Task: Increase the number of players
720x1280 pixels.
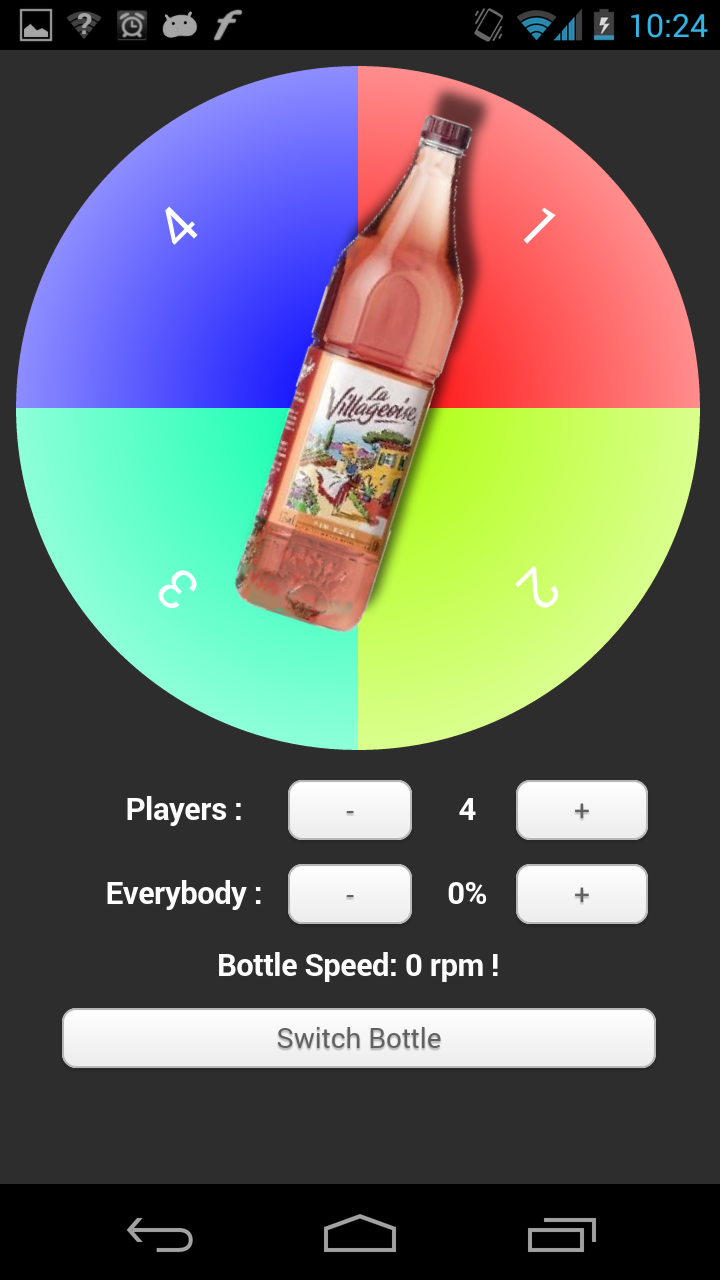Action: click(581, 810)
